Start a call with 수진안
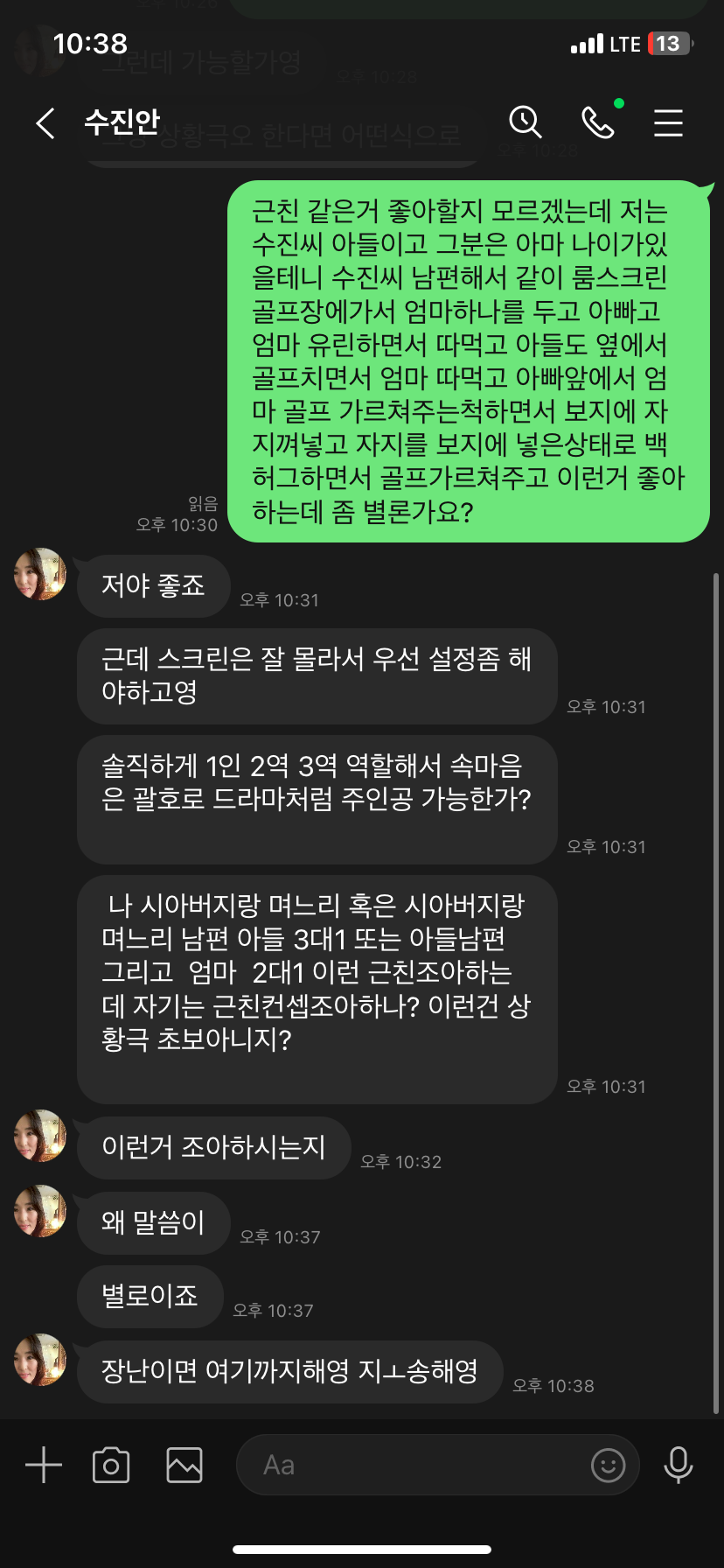 [598, 122]
